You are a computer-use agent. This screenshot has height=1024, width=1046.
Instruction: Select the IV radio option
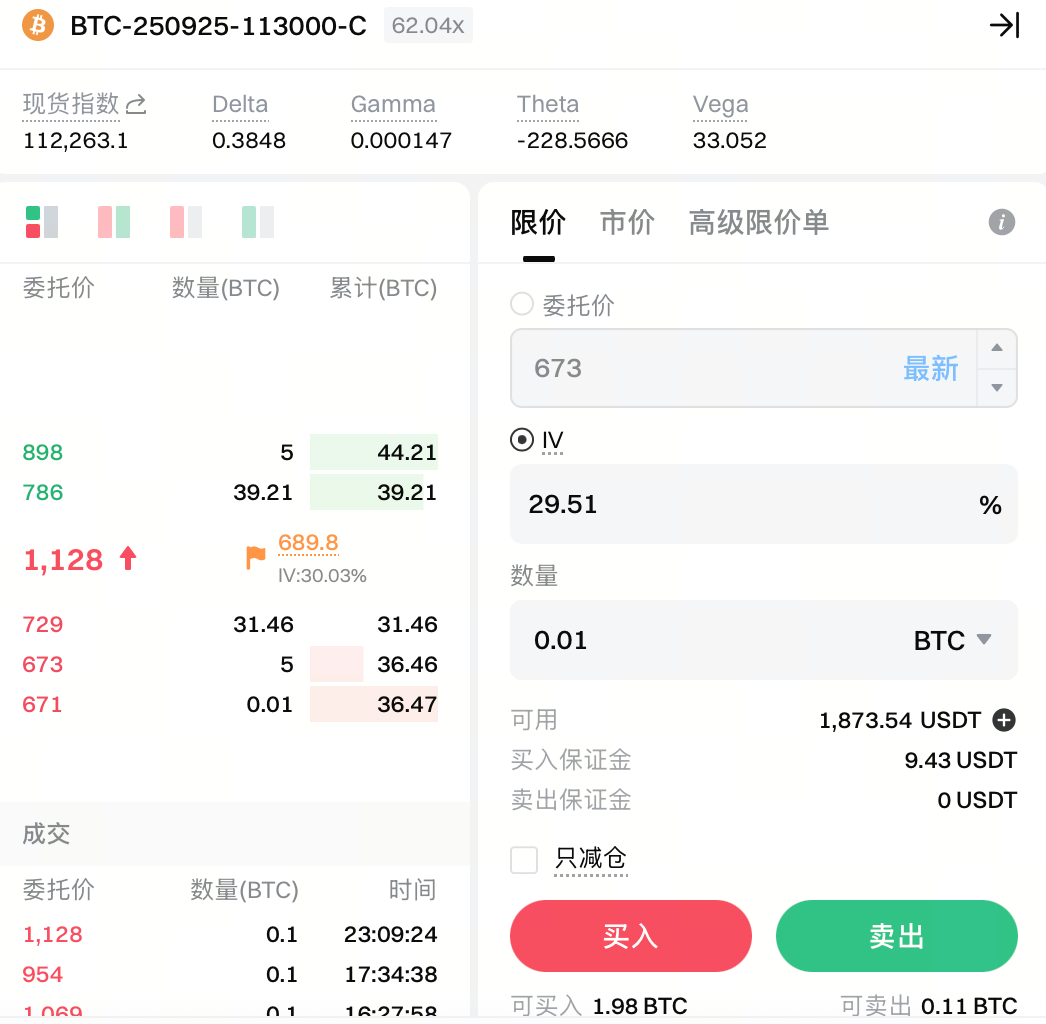(522, 440)
